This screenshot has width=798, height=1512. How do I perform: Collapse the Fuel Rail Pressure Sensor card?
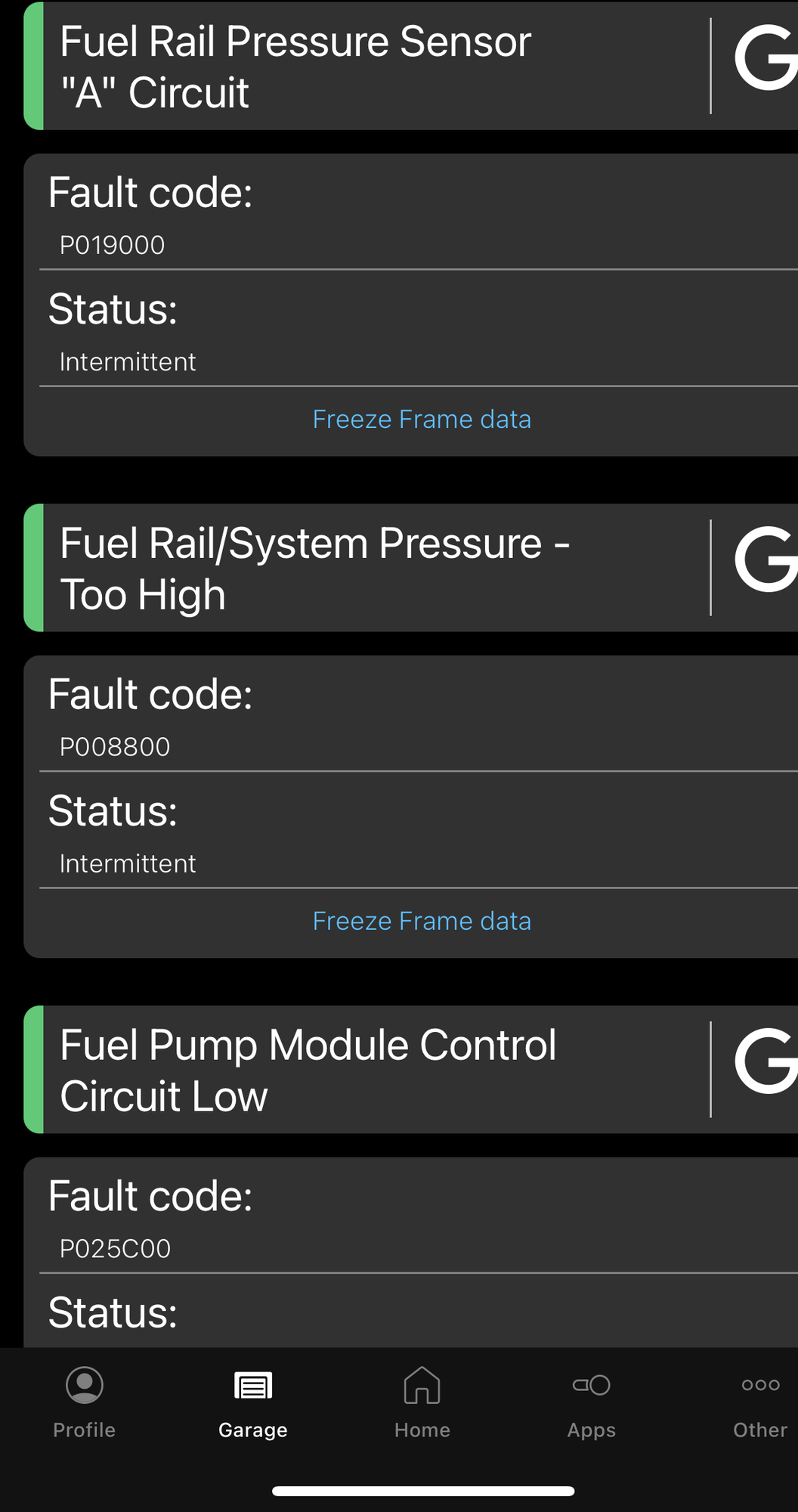[x=302, y=65]
